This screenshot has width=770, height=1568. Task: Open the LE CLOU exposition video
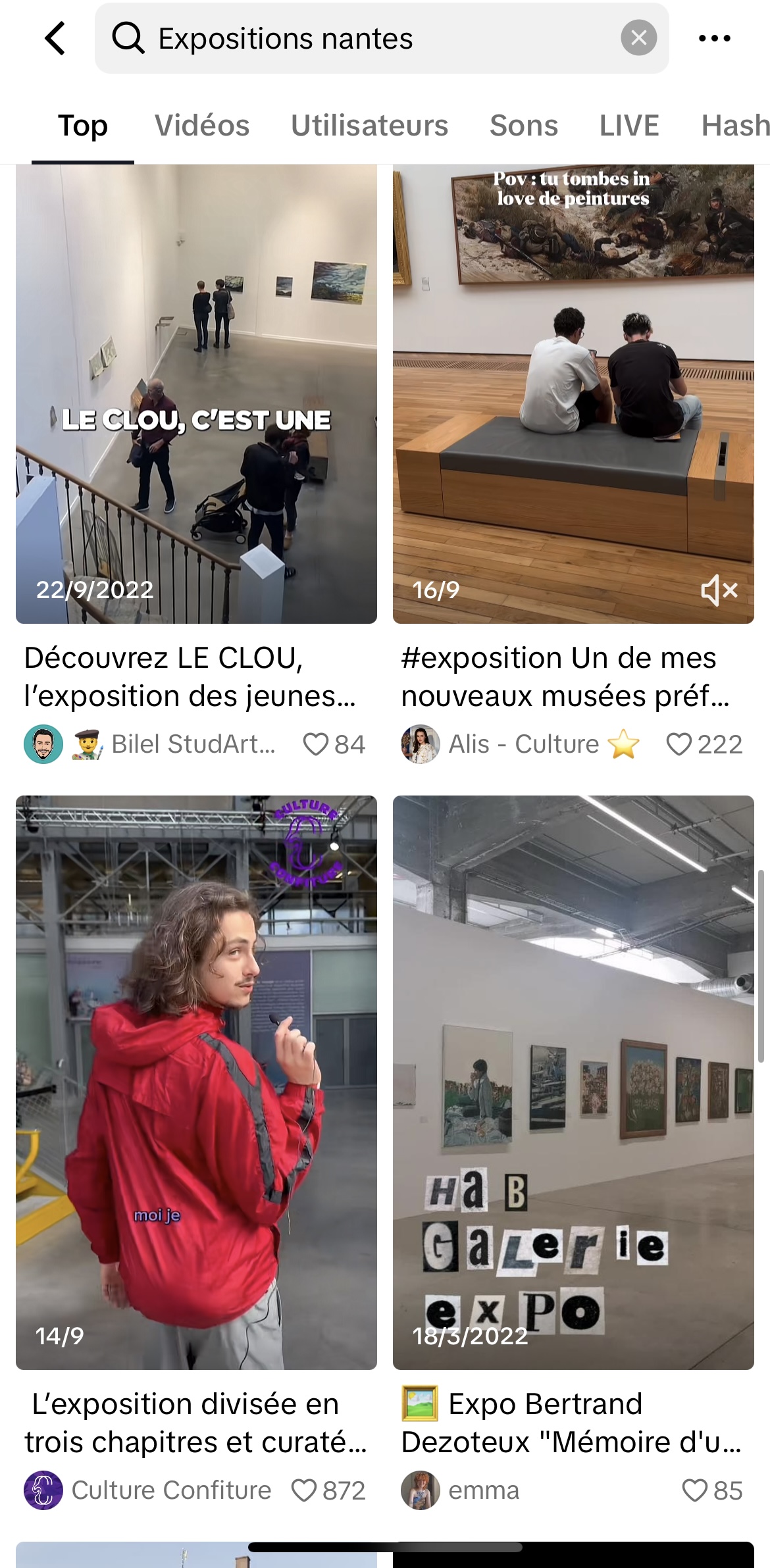click(x=196, y=393)
